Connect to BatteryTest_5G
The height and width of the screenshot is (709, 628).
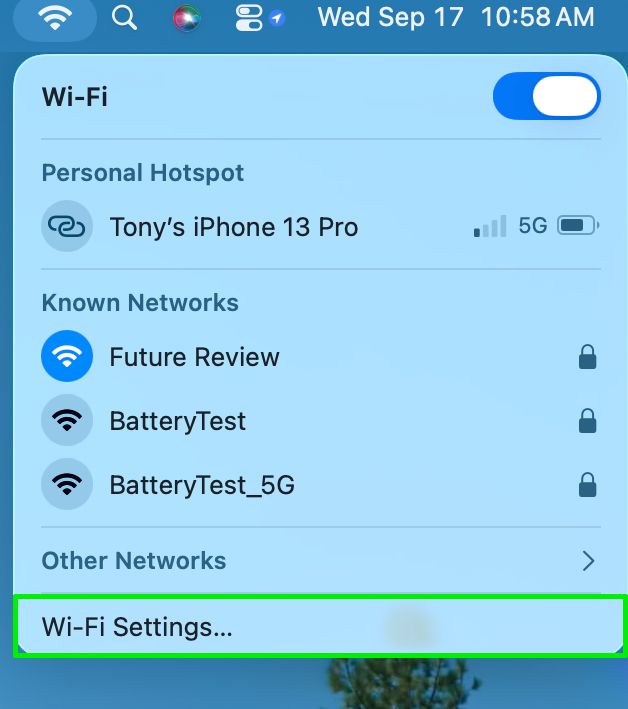click(x=201, y=485)
